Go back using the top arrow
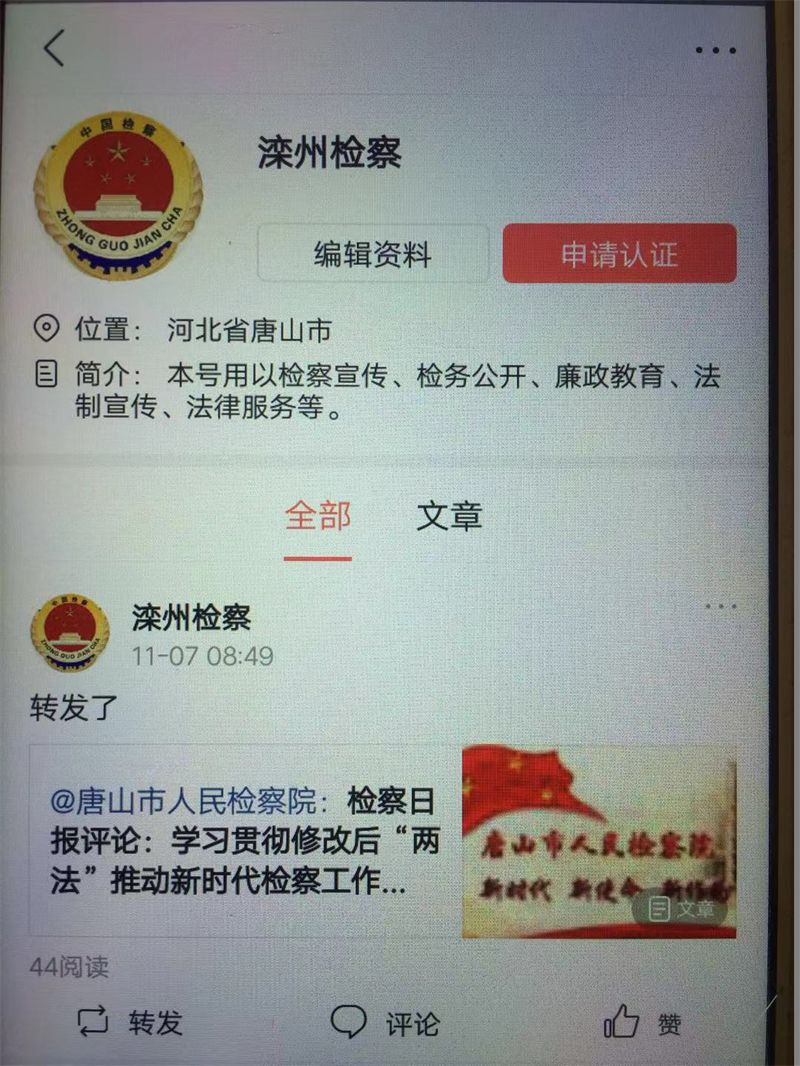 [54, 49]
